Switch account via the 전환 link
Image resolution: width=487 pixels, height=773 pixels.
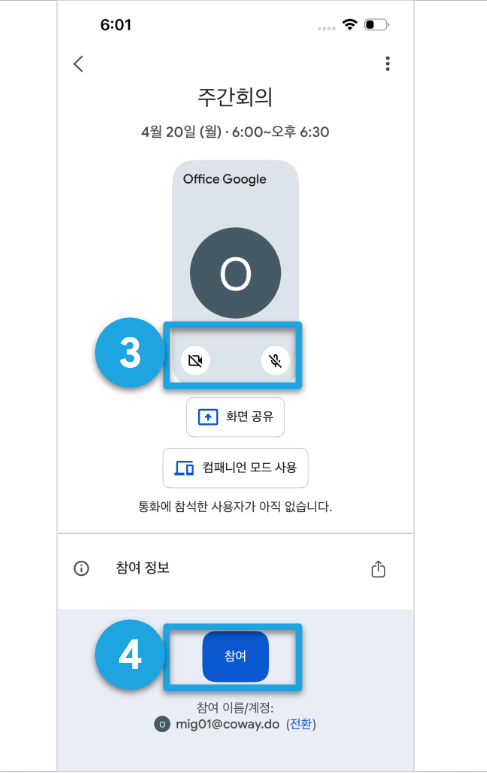pos(301,724)
